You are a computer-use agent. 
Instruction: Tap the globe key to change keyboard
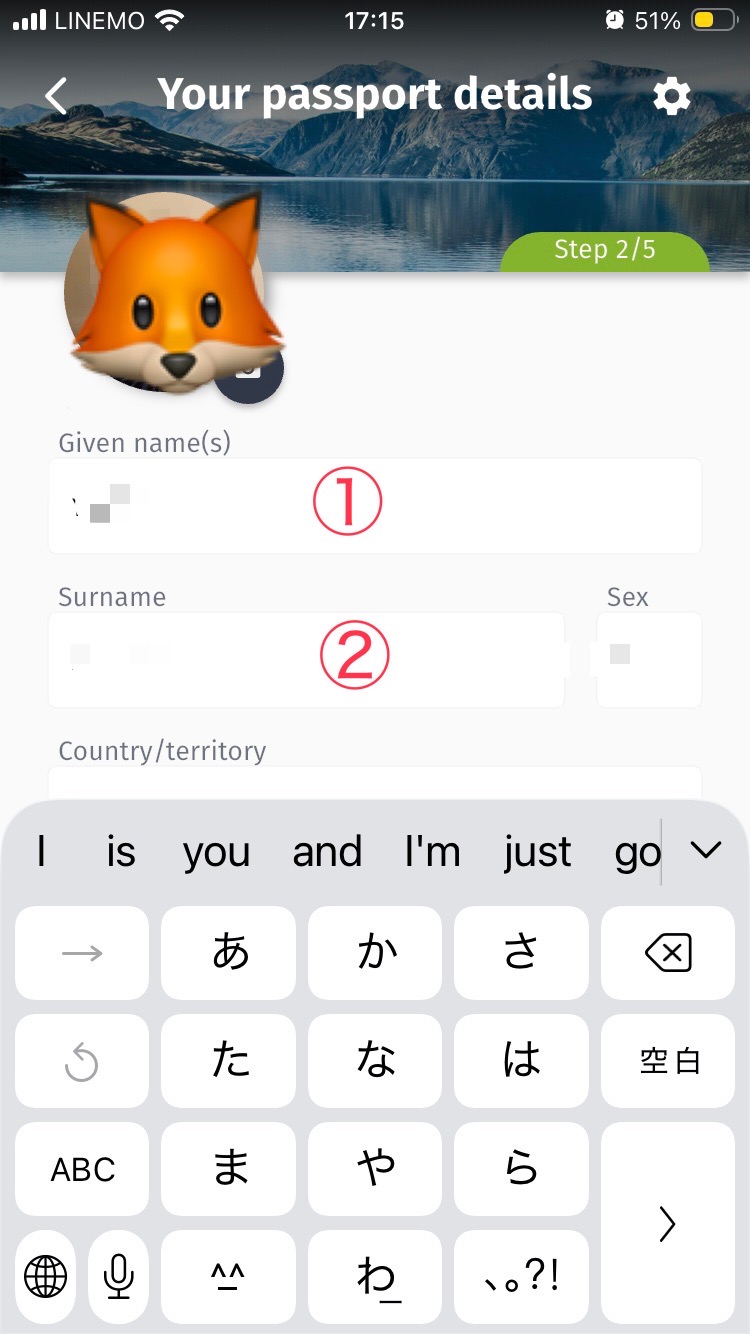pos(45,1277)
